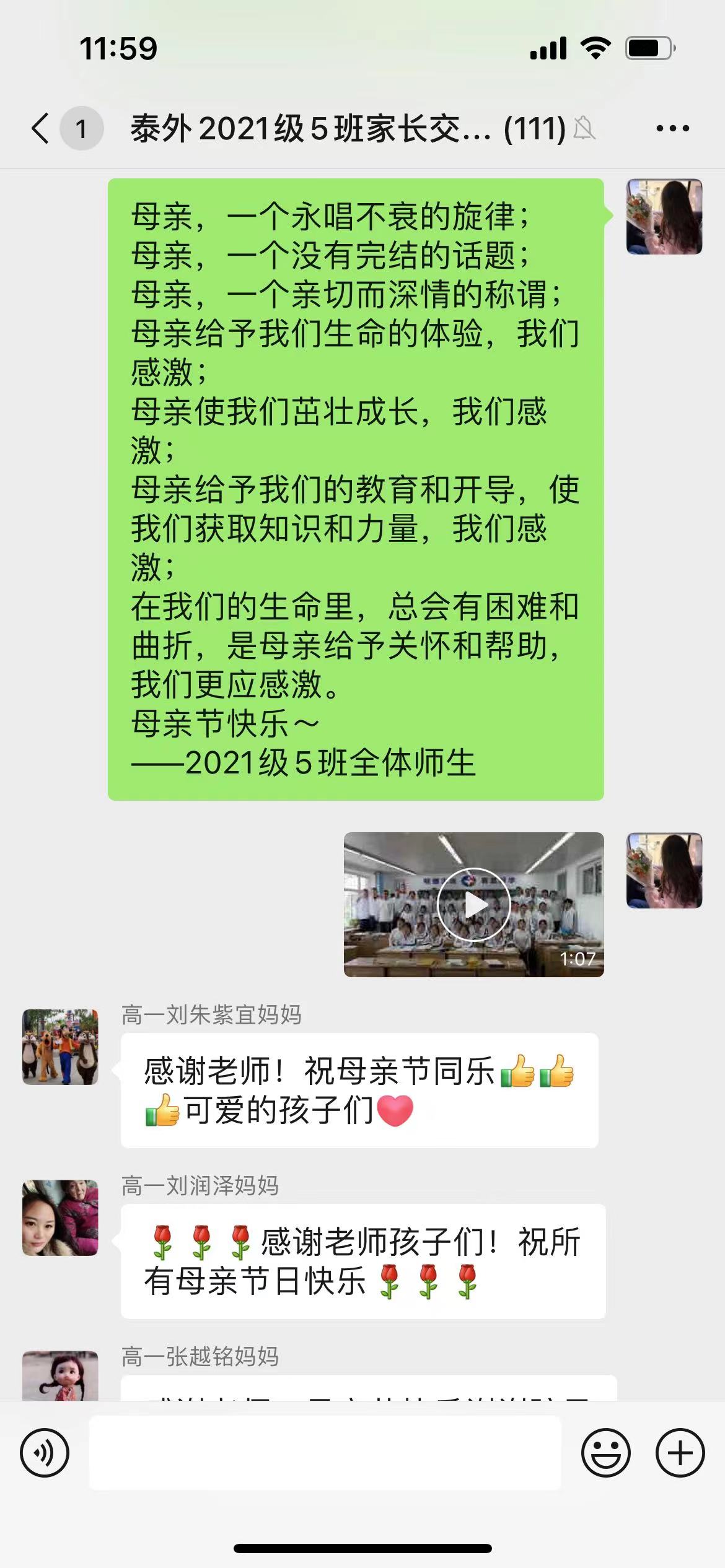Open my avatar beside the green message
The height and width of the screenshot is (1568, 725).
click(664, 217)
